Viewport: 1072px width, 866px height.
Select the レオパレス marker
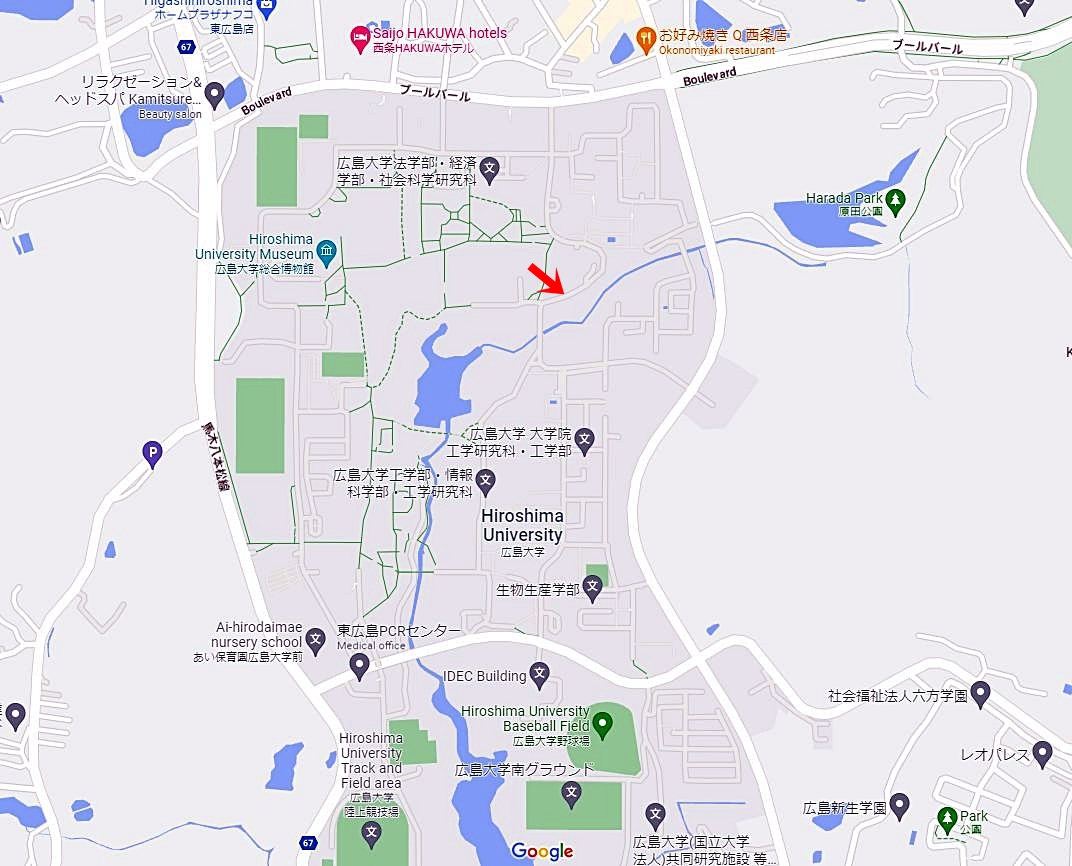(1043, 753)
